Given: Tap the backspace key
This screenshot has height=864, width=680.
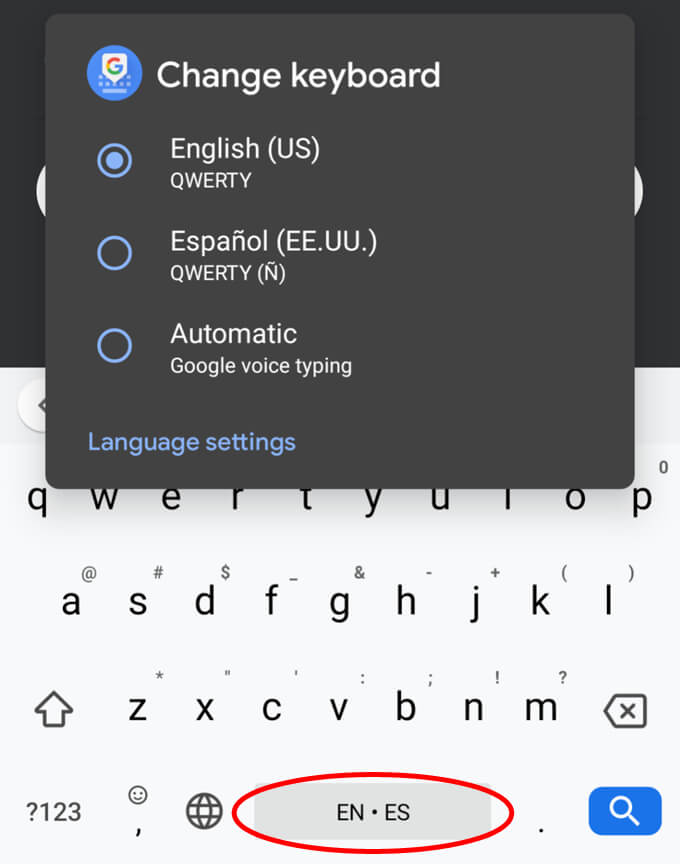Looking at the screenshot, I should (624, 711).
